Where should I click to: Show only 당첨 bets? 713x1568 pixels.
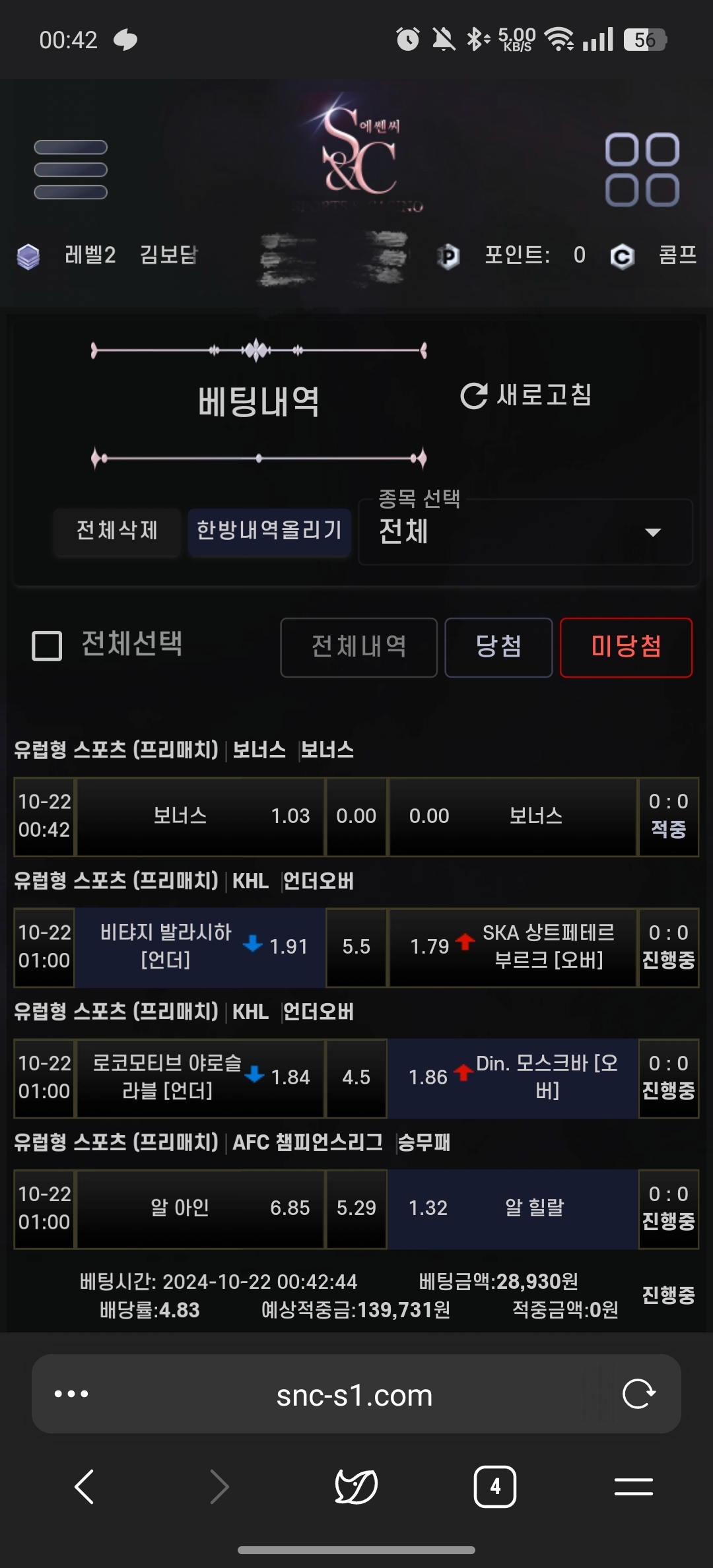(x=498, y=647)
